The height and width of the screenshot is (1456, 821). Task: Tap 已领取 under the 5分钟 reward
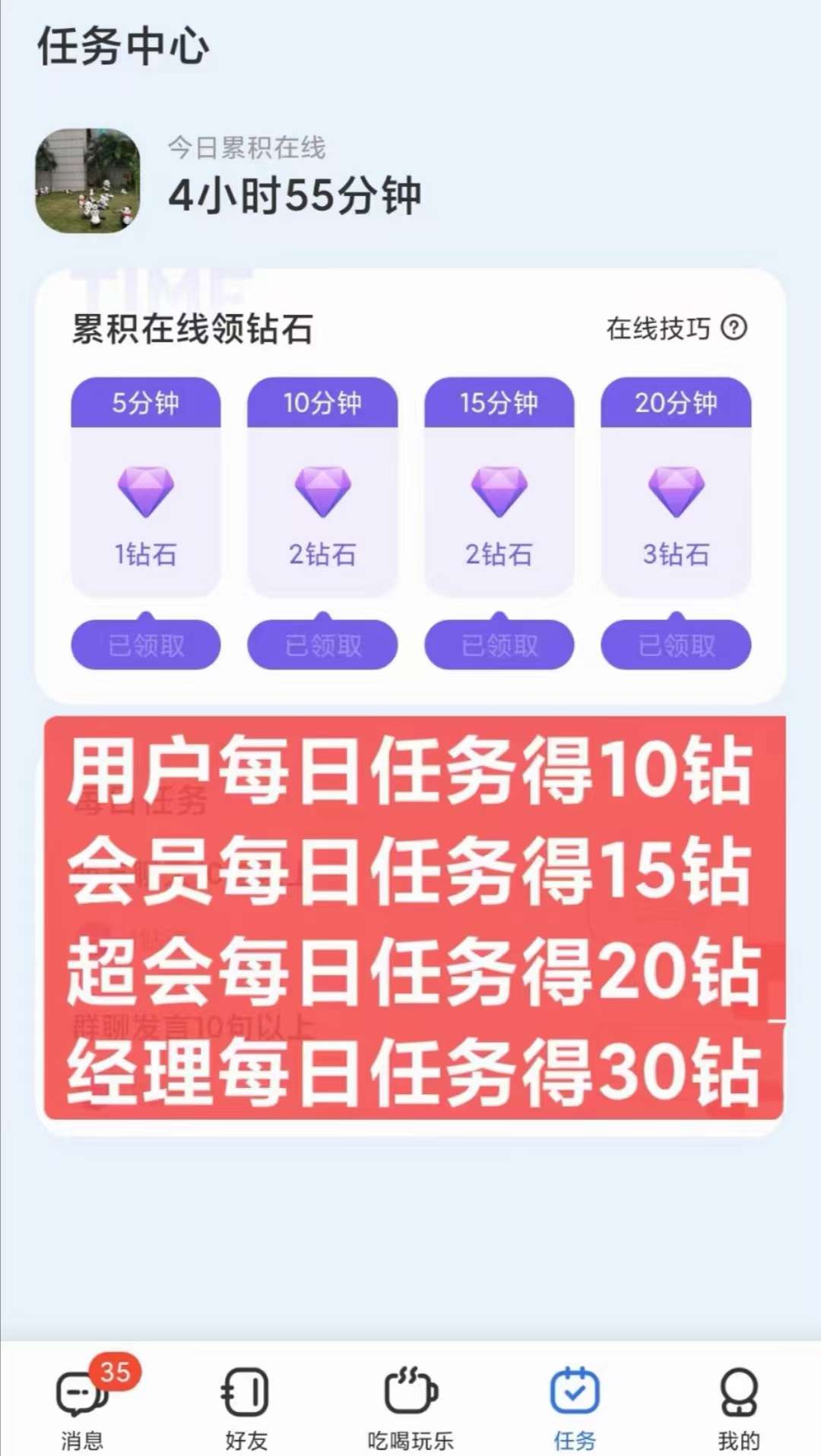click(x=146, y=645)
